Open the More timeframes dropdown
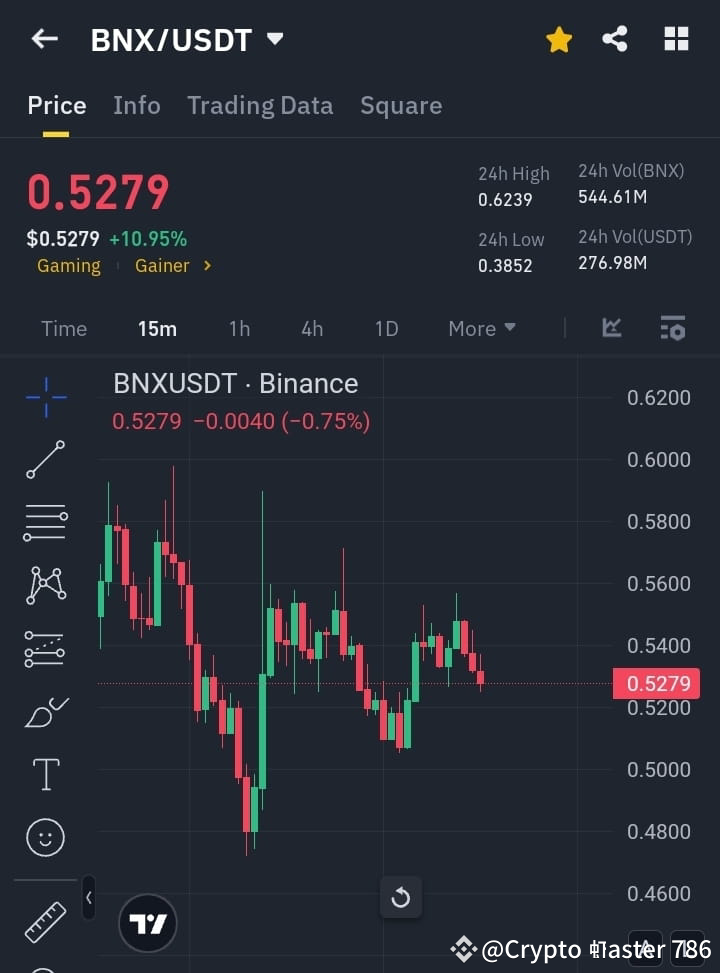The height and width of the screenshot is (973, 720). click(481, 328)
